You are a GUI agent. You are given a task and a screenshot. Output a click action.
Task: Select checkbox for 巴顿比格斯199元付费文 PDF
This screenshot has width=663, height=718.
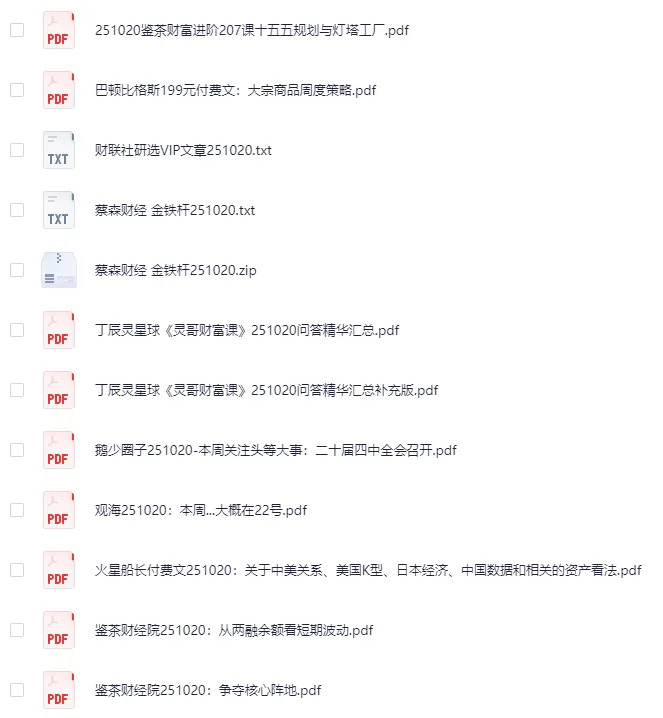click(x=17, y=90)
